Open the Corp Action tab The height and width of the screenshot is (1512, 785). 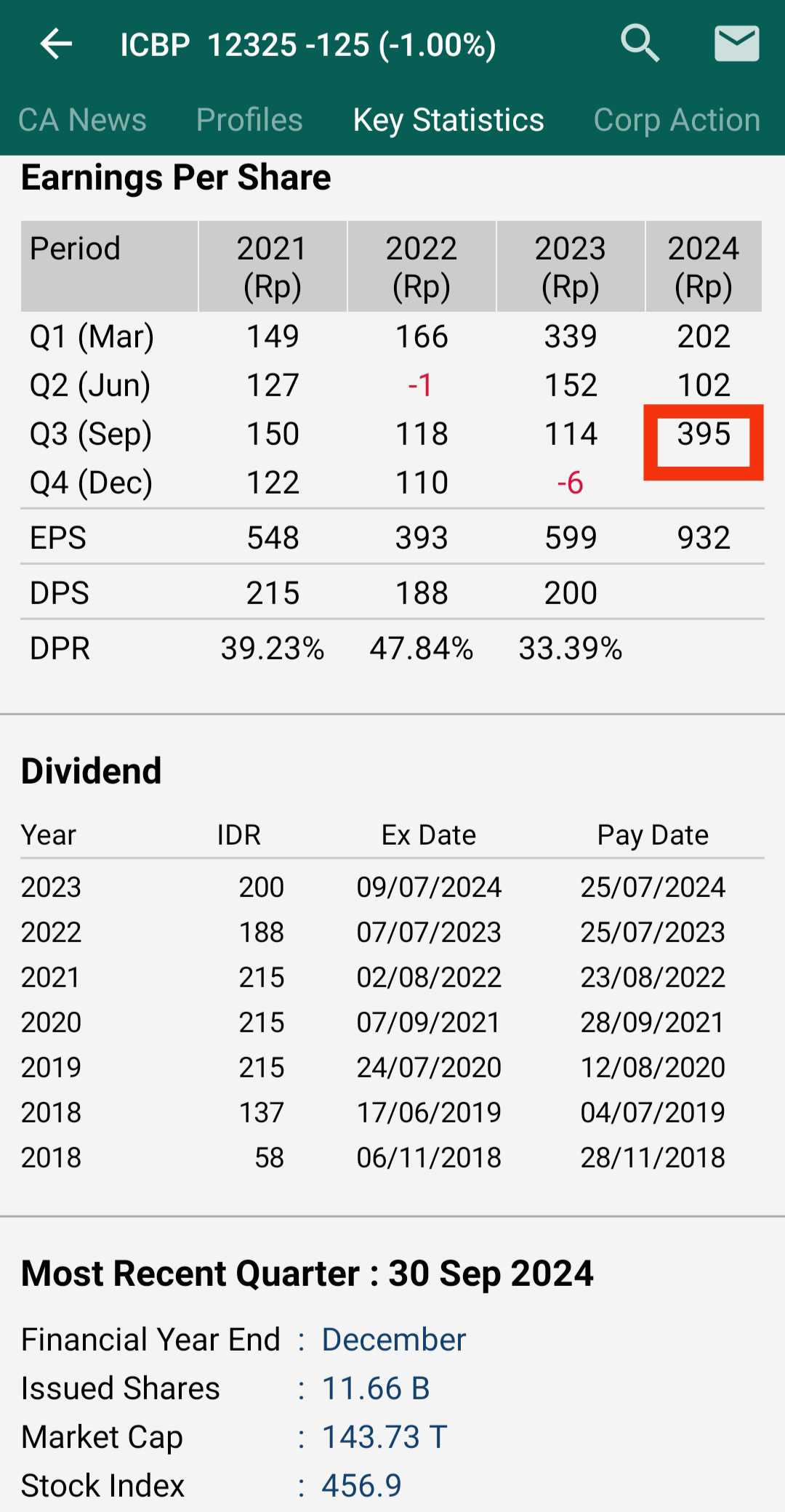(676, 119)
